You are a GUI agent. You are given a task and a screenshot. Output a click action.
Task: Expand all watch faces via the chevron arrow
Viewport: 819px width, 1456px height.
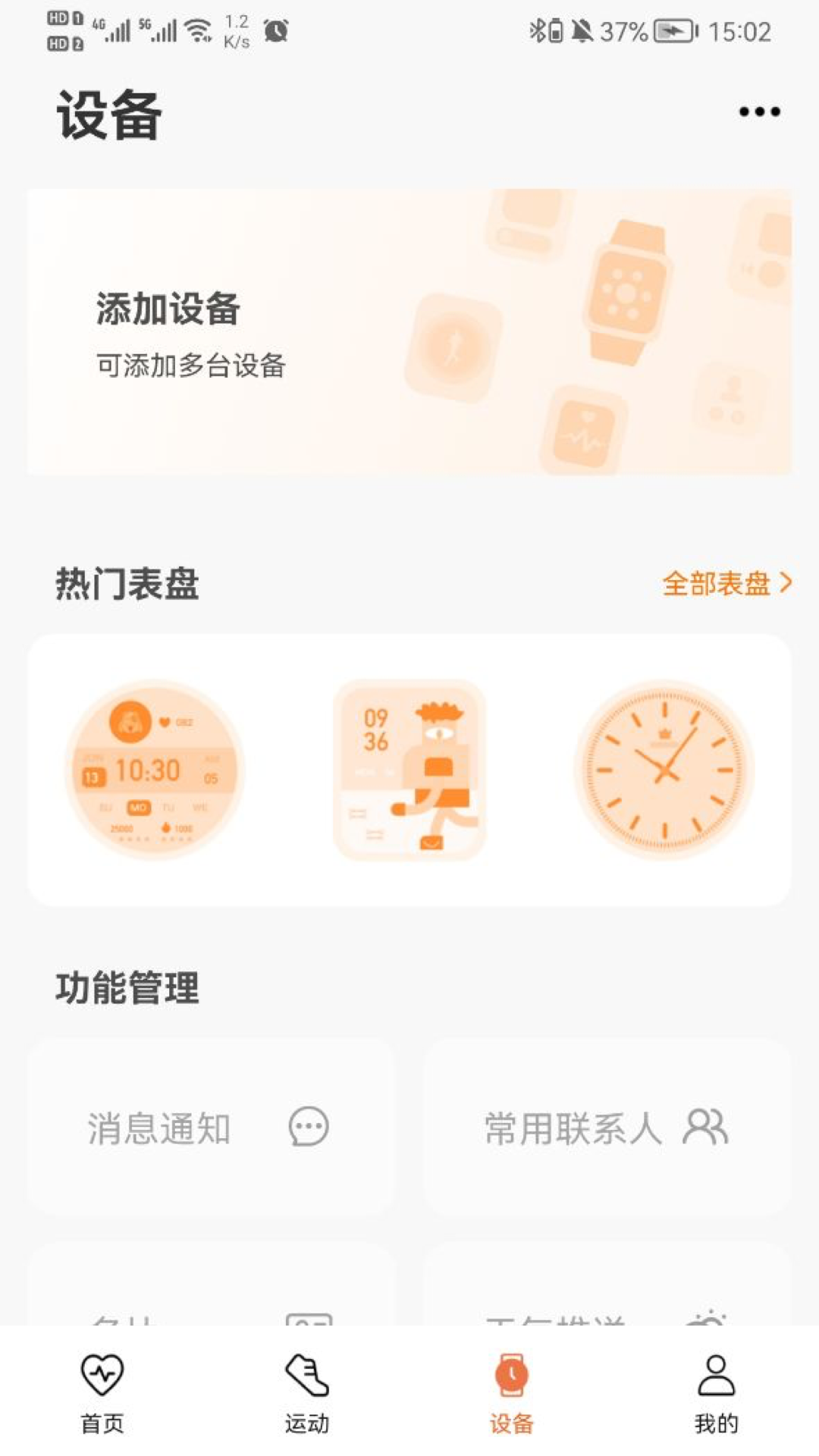pyautogui.click(x=785, y=584)
